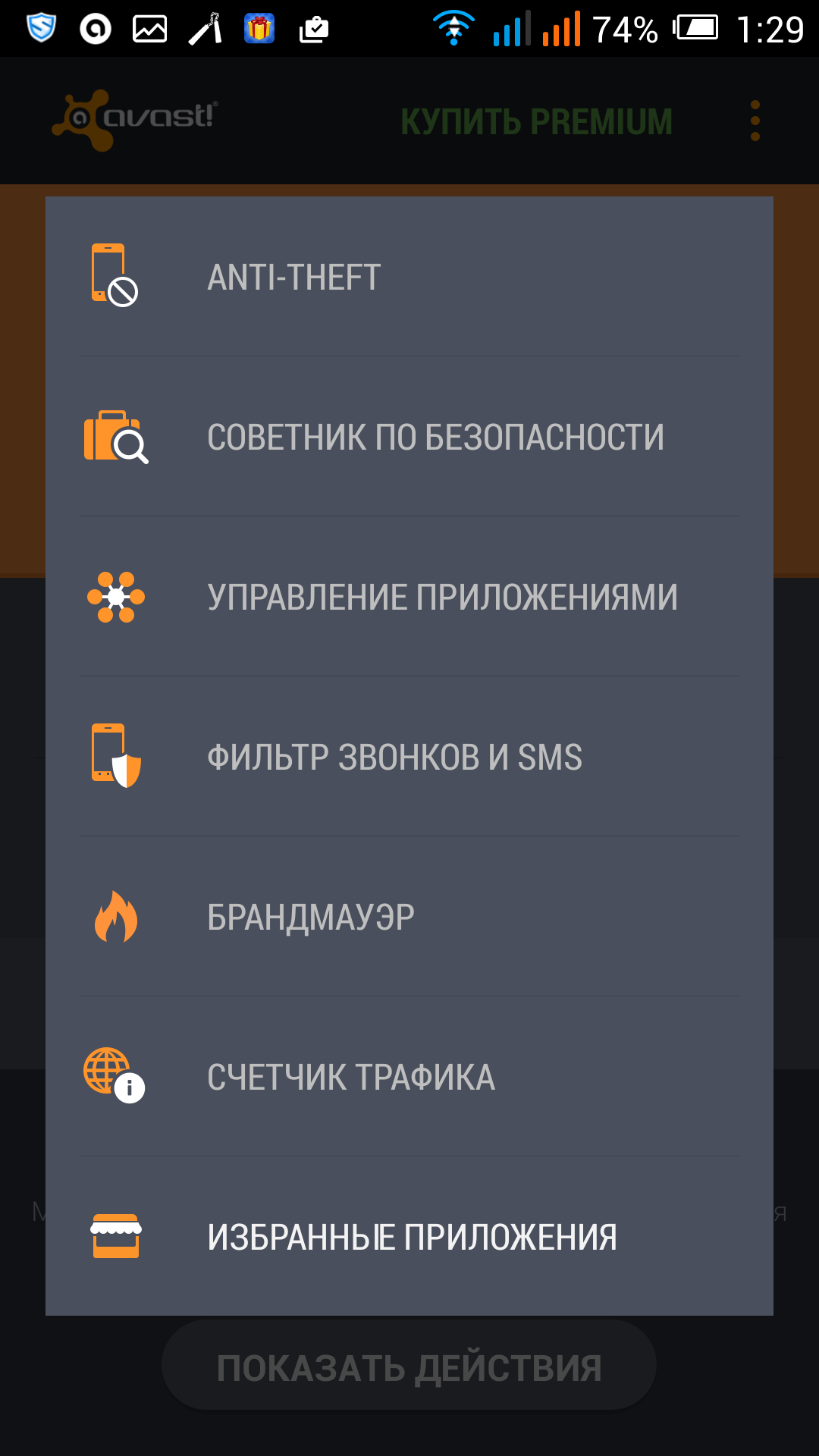Open the three-dot overflow menu

755,121
